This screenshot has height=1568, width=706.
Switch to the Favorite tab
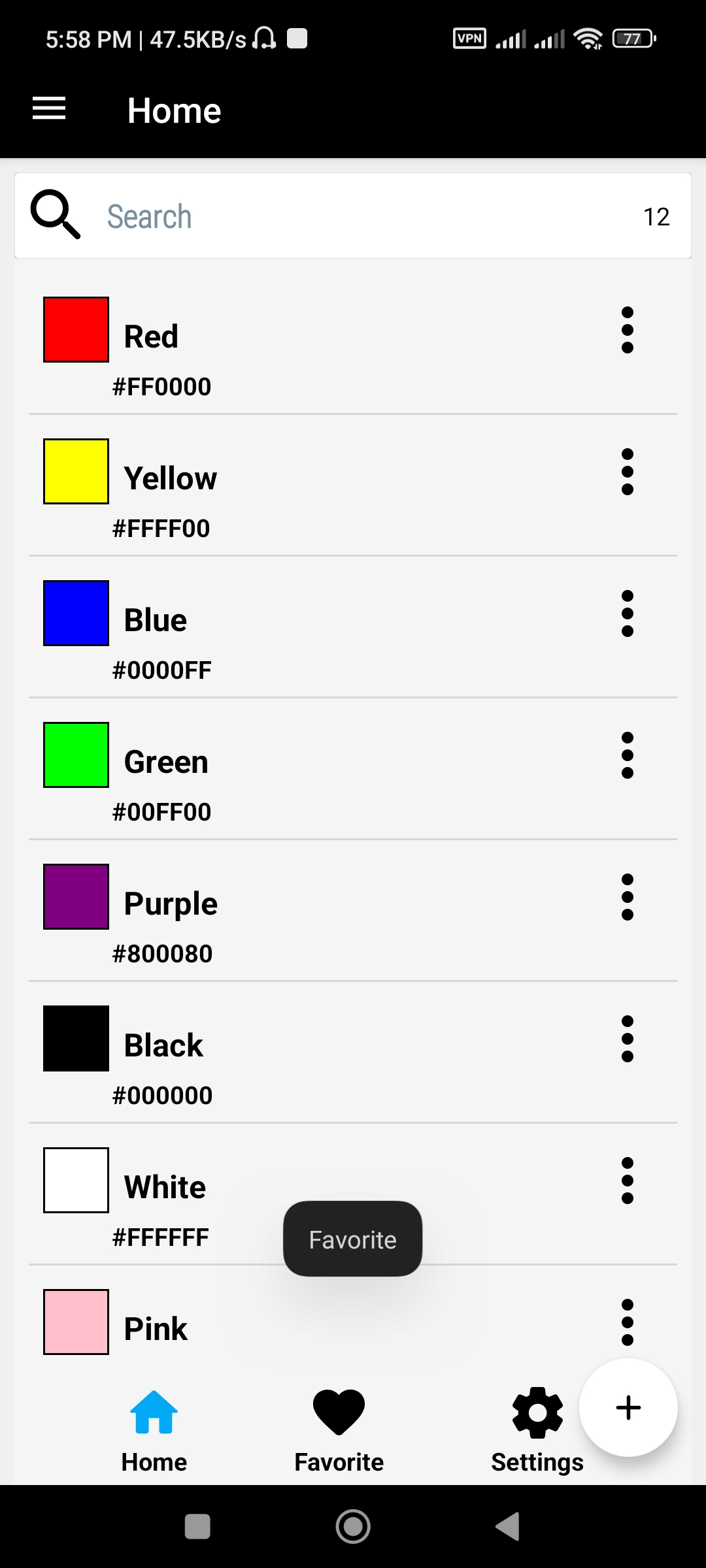[339, 1431]
